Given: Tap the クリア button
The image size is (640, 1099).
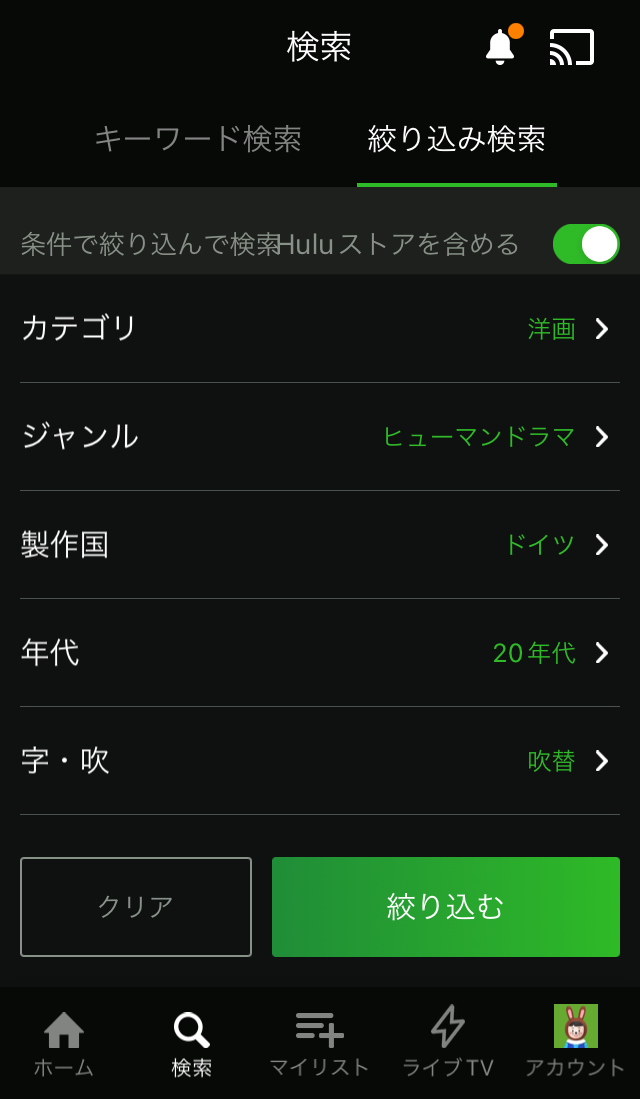Looking at the screenshot, I should [136, 906].
